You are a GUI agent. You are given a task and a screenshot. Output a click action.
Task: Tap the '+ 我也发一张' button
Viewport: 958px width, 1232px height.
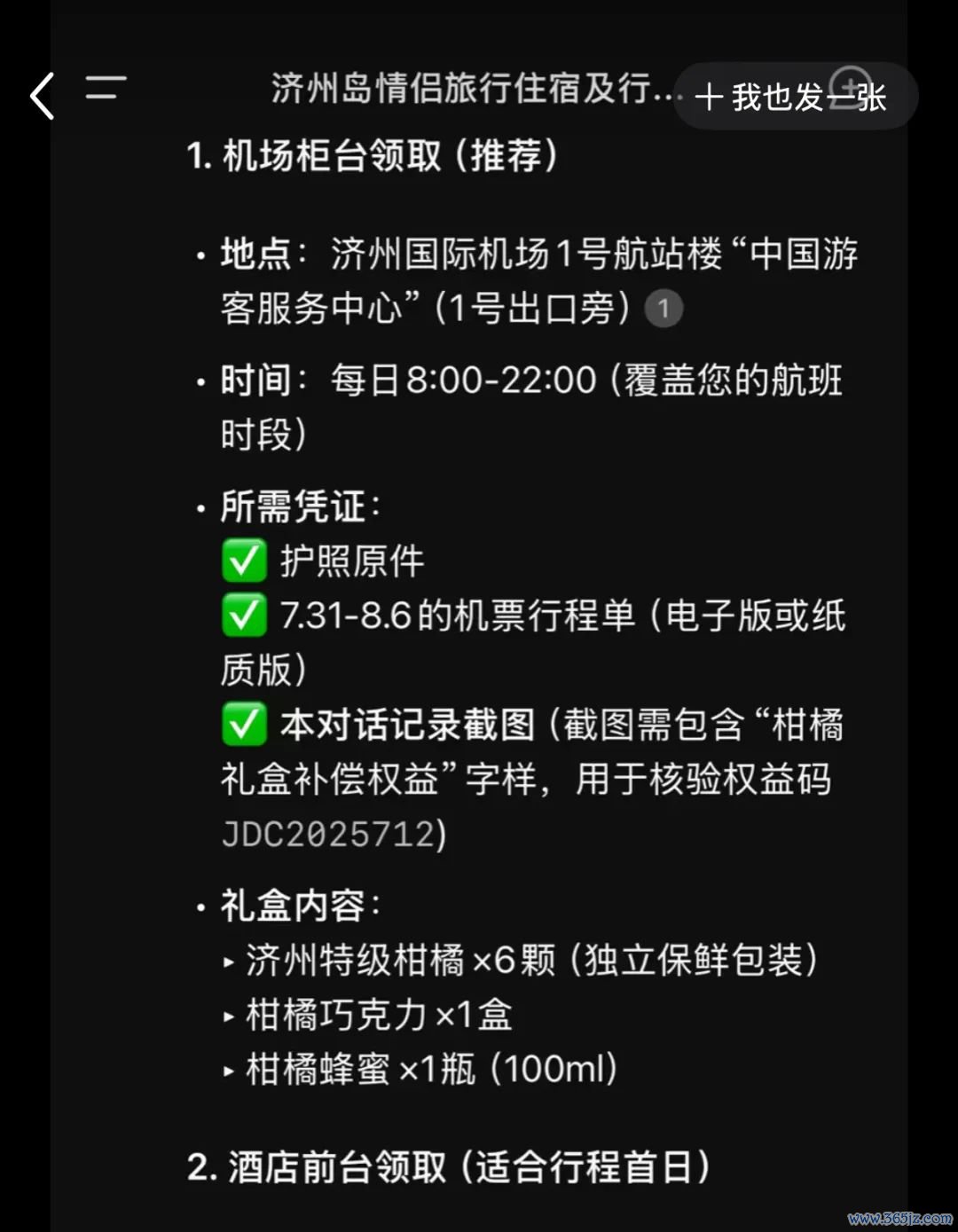click(794, 97)
